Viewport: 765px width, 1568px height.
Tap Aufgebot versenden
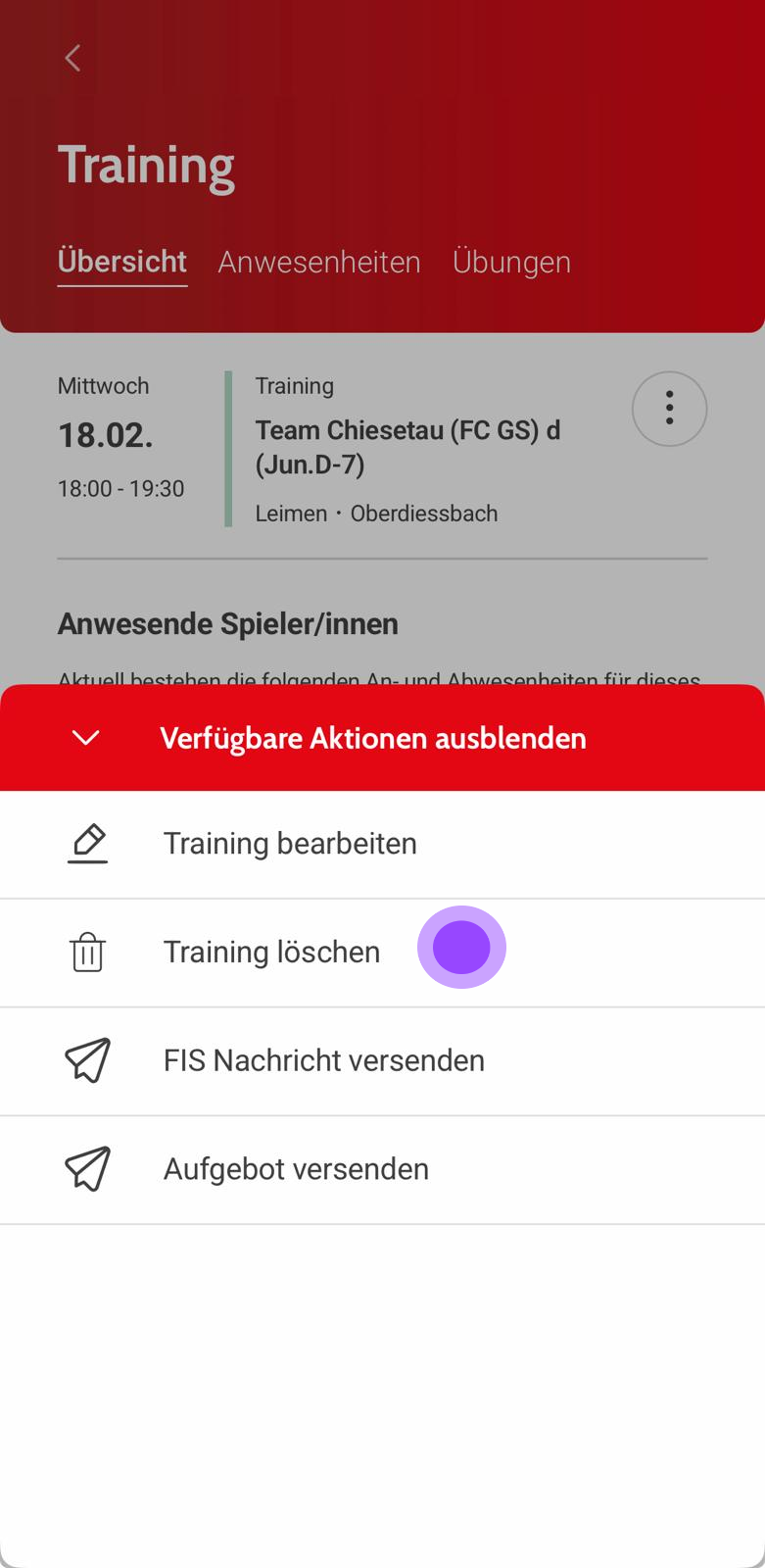click(x=296, y=1169)
